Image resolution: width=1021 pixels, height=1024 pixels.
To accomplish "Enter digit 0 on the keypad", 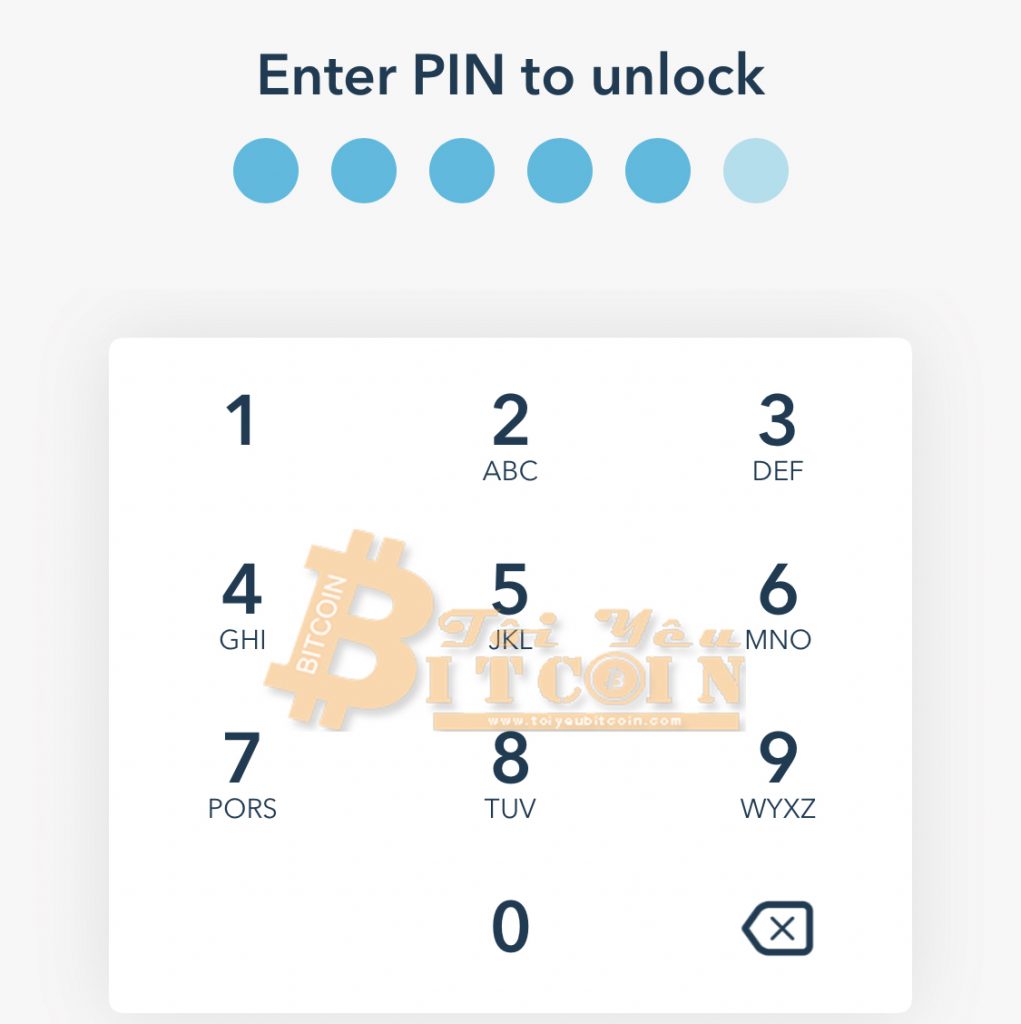I will [510, 928].
